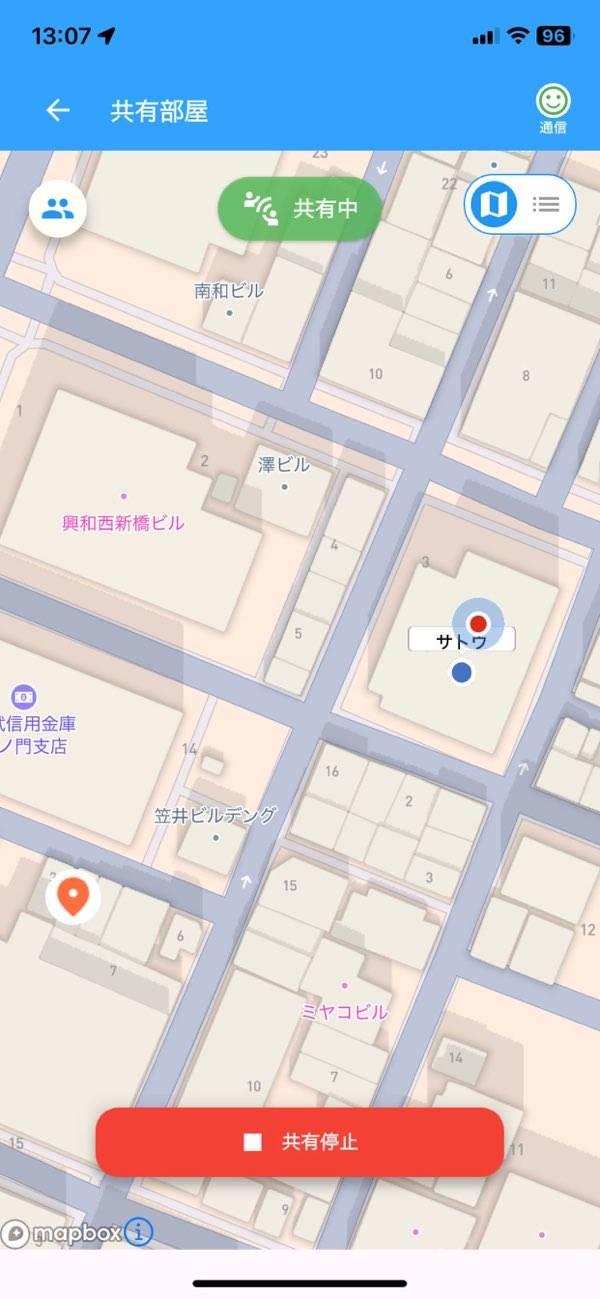Stop sharing with the 共有停止 button
Viewport: 600px width, 1299px height.
[300, 1142]
